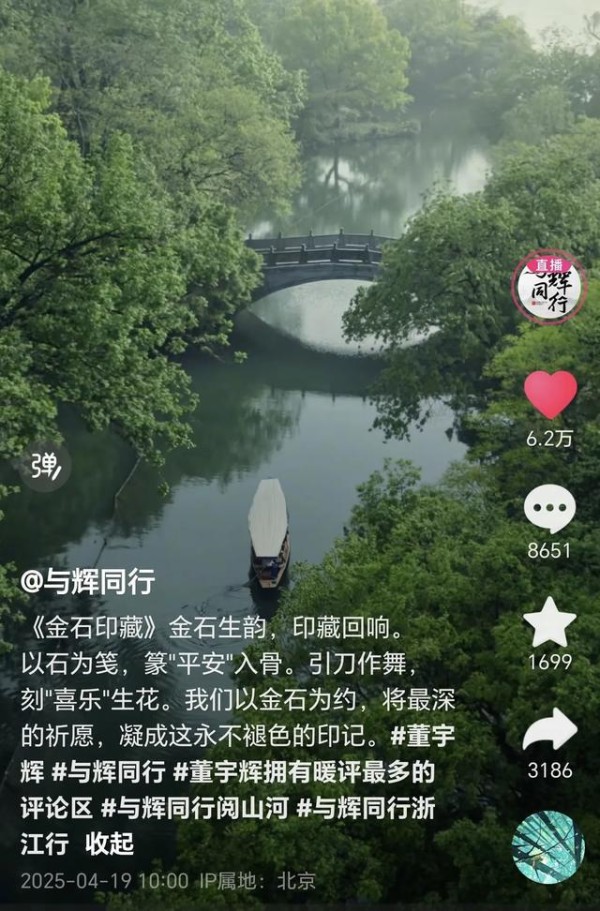Open the spinning music disc
This screenshot has width=600, height=911.
coord(548,847)
